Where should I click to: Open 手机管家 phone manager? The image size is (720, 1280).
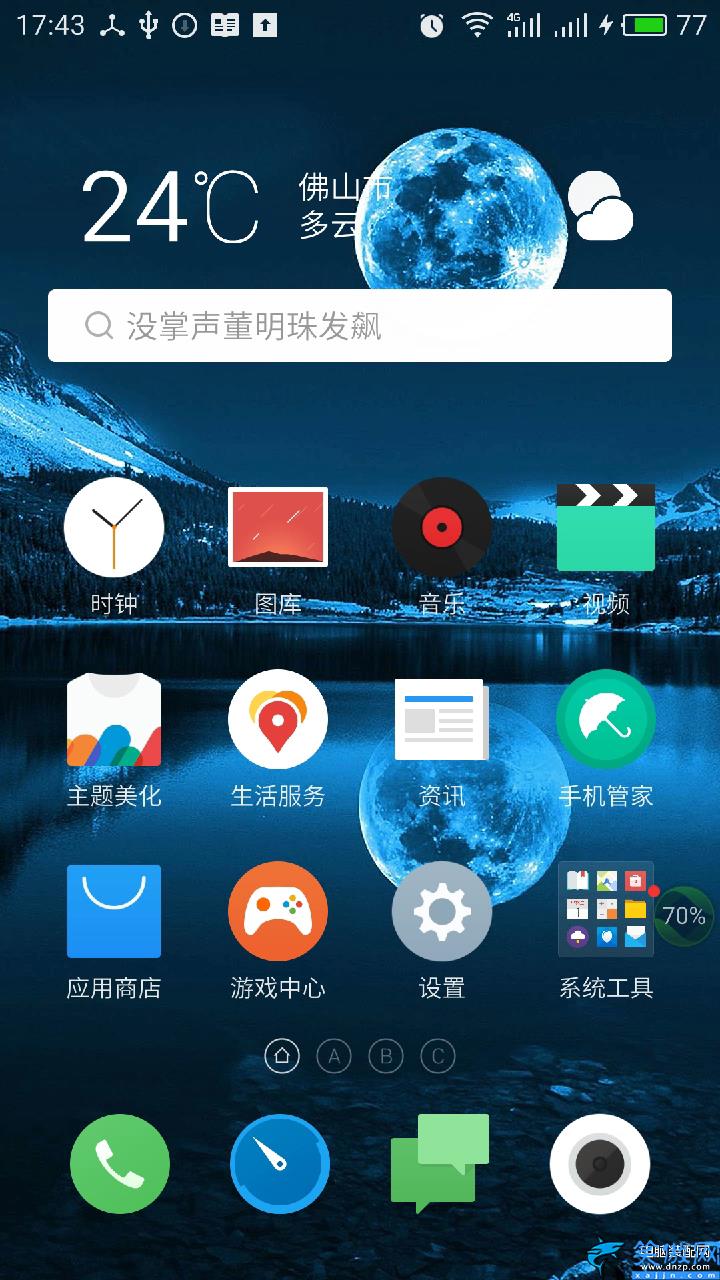point(605,720)
